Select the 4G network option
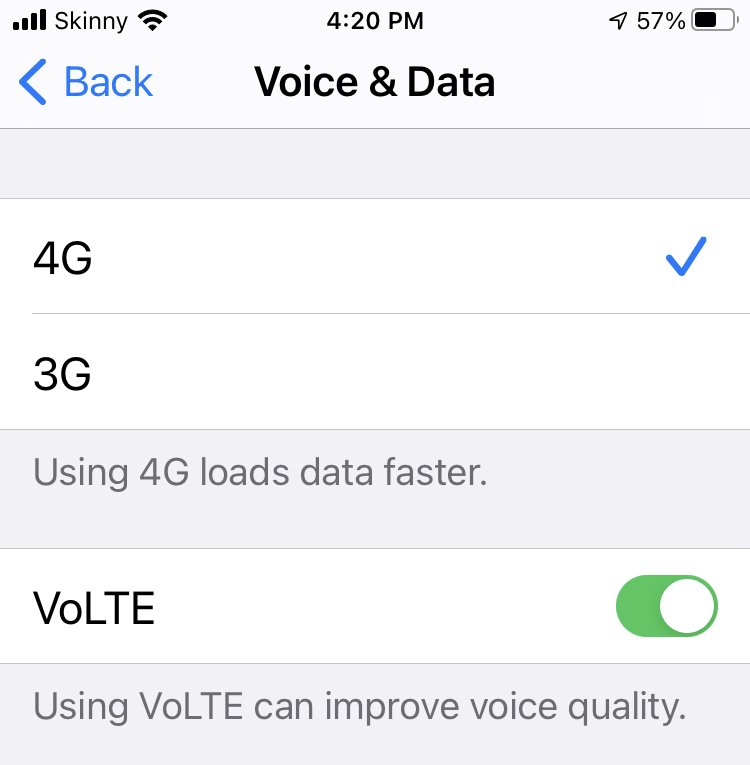Viewport: 750px width, 765px height. coord(375,257)
